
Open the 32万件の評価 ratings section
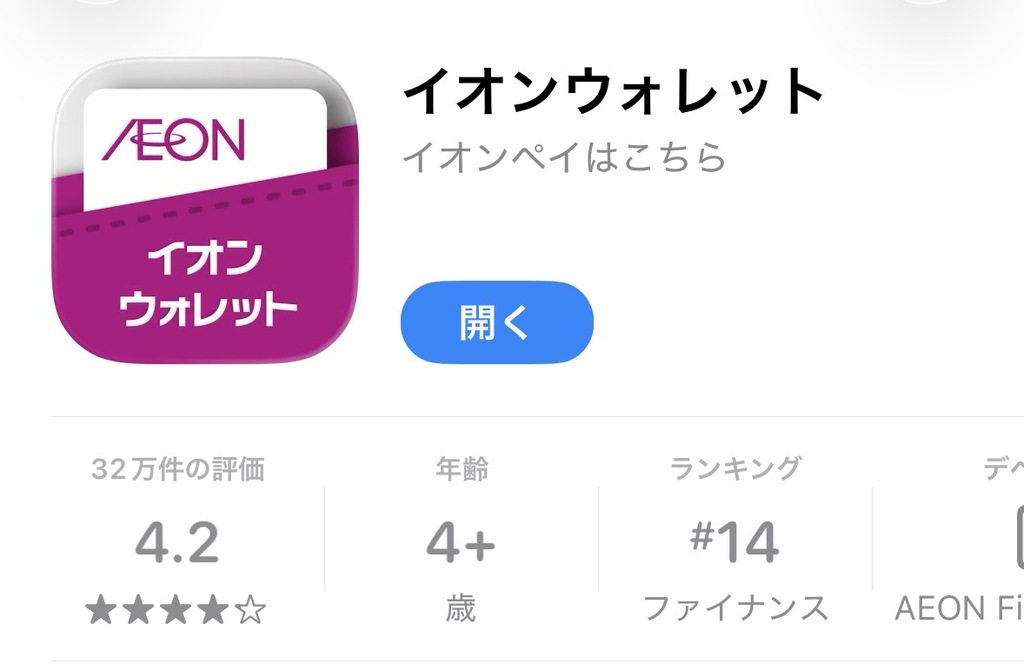(x=177, y=540)
